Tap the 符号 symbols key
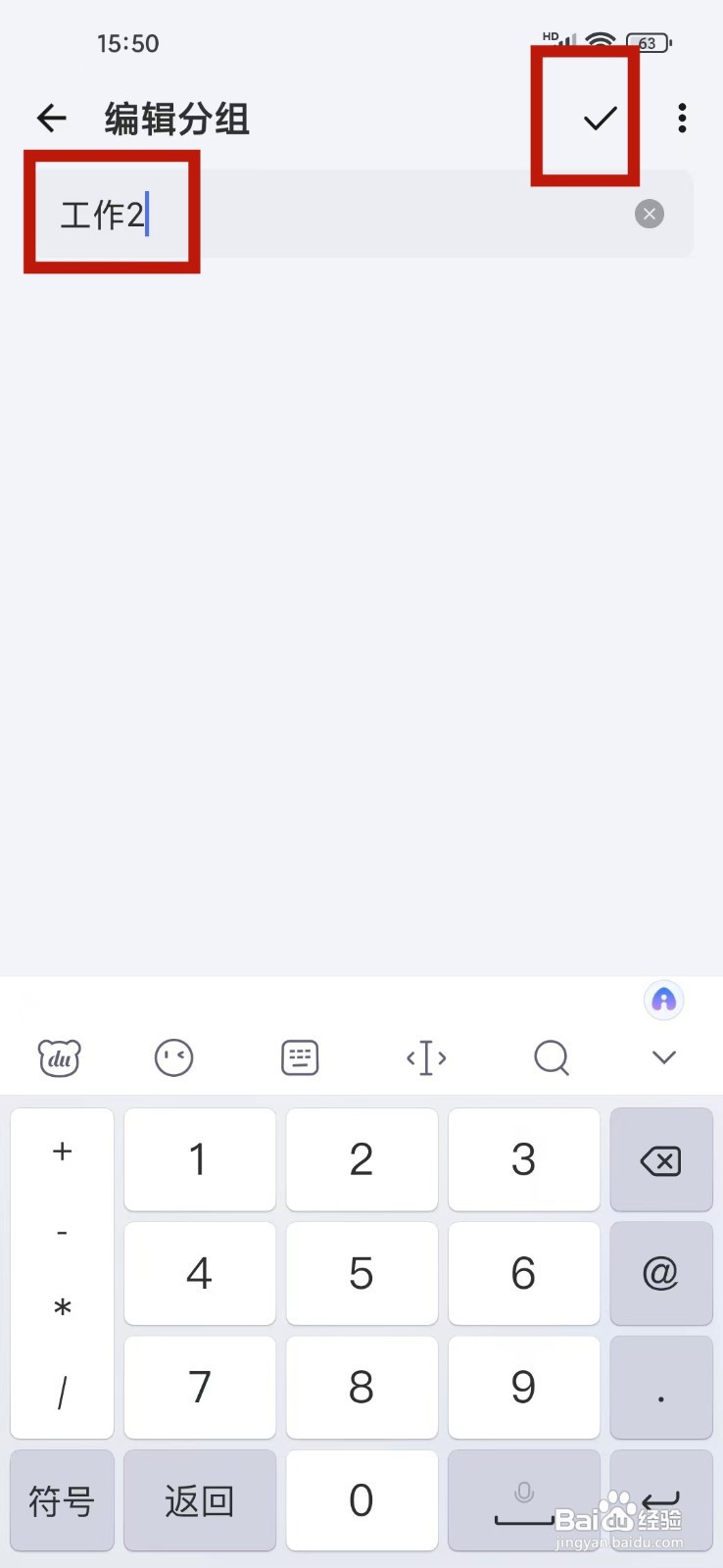Viewport: 723px width, 1568px height. (62, 1500)
